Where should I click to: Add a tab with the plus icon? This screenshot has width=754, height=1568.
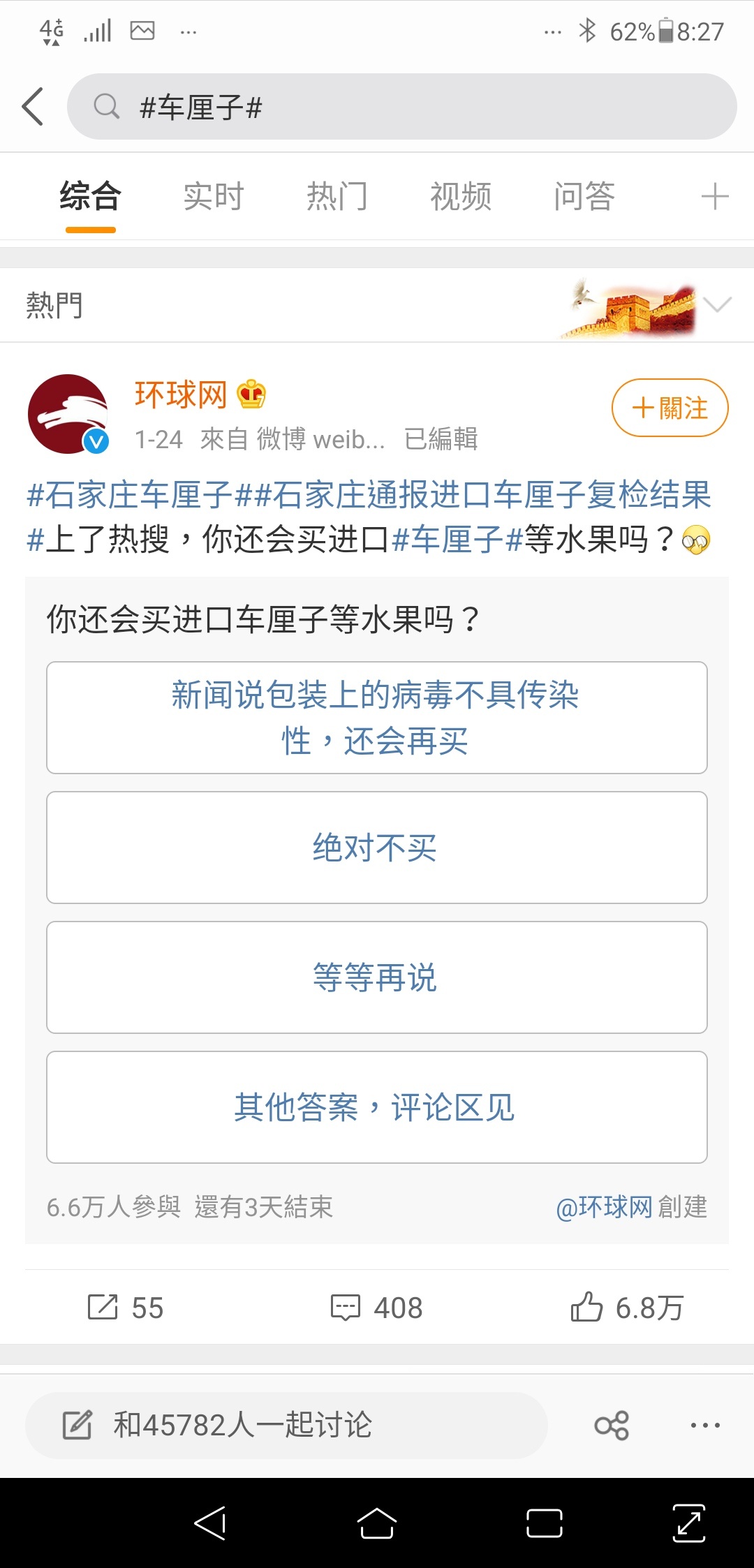click(x=715, y=196)
